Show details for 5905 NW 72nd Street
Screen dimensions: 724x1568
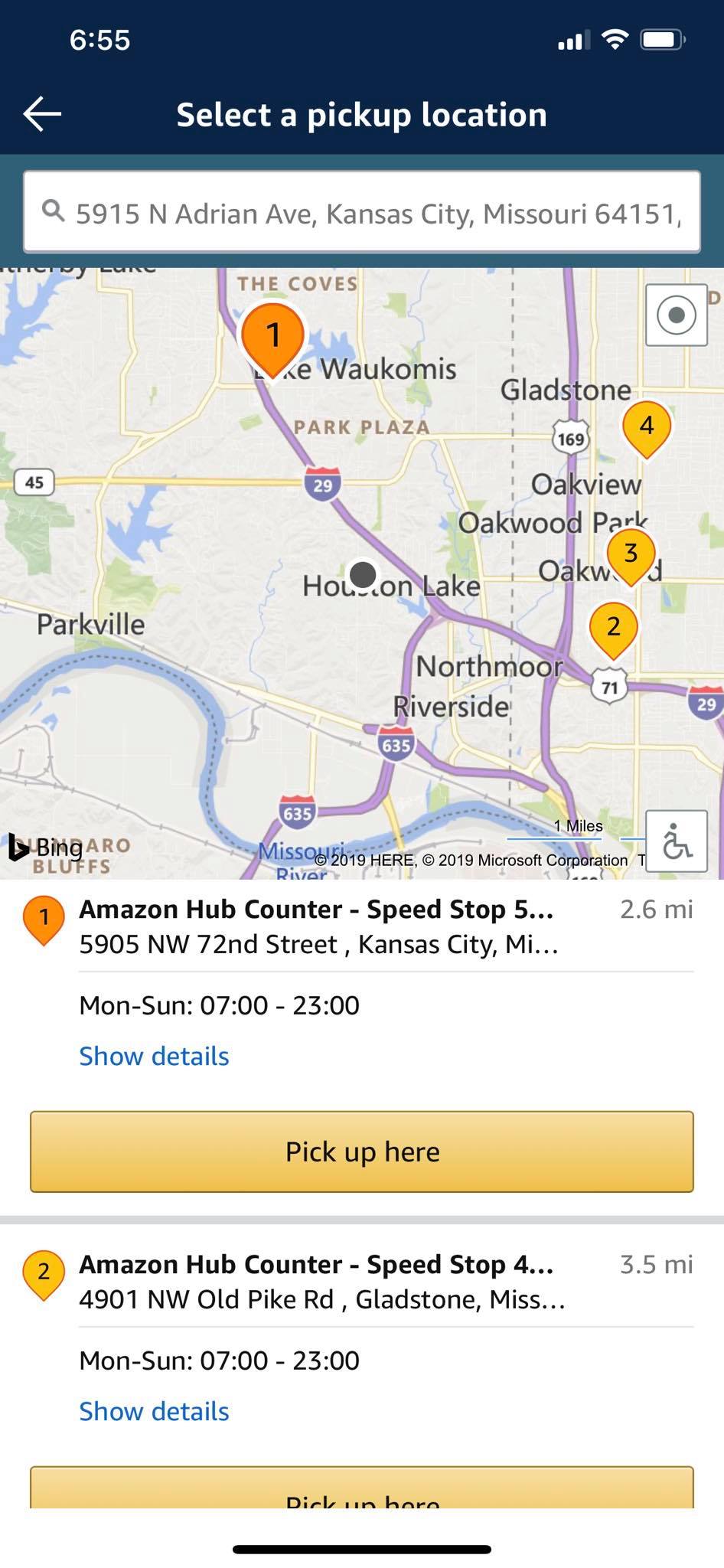pos(154,1057)
